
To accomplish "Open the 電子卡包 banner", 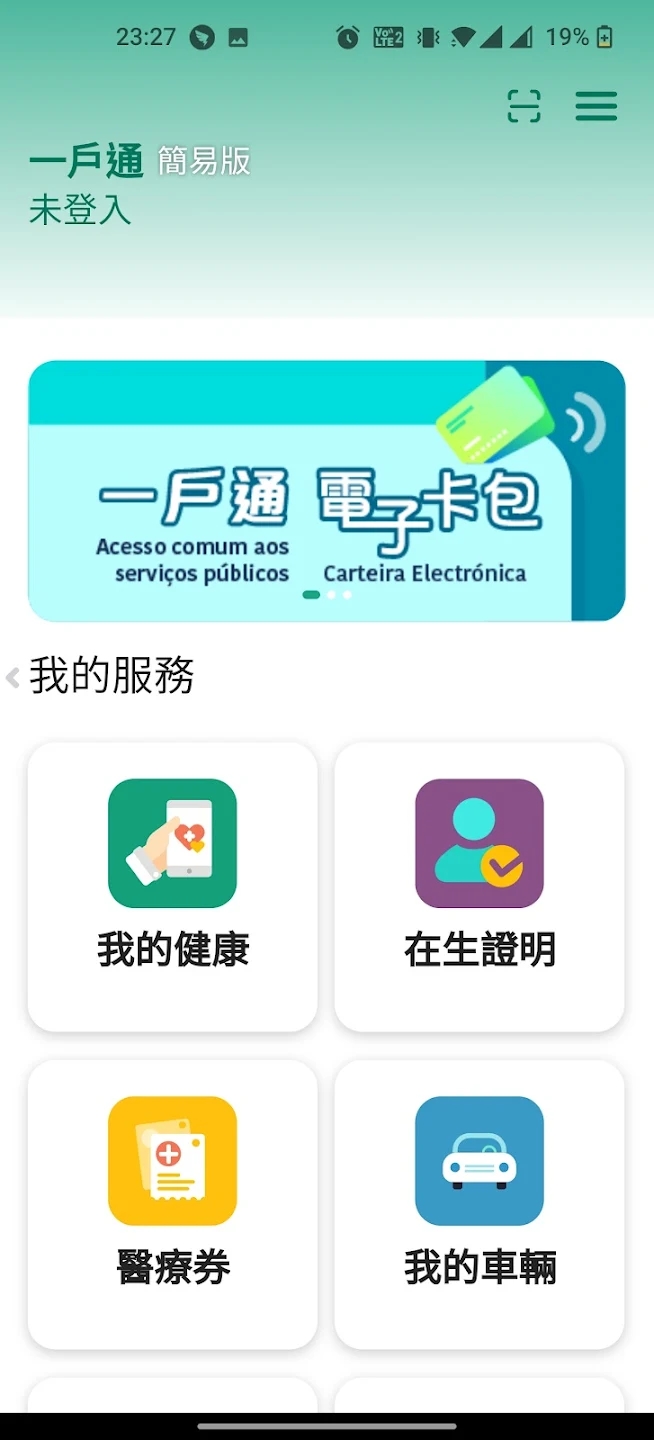I will pyautogui.click(x=327, y=491).
